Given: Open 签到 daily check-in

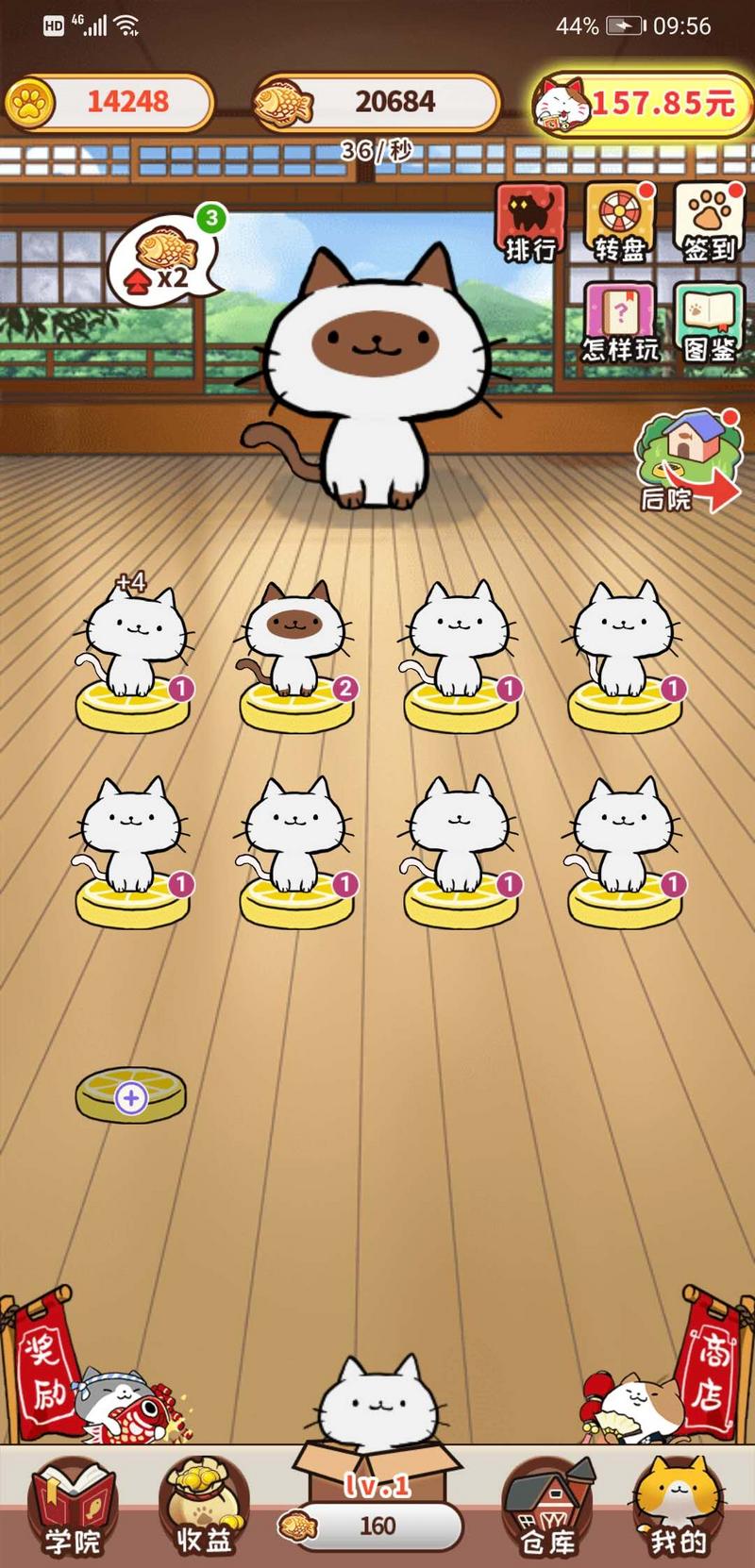Looking at the screenshot, I should point(709,224).
